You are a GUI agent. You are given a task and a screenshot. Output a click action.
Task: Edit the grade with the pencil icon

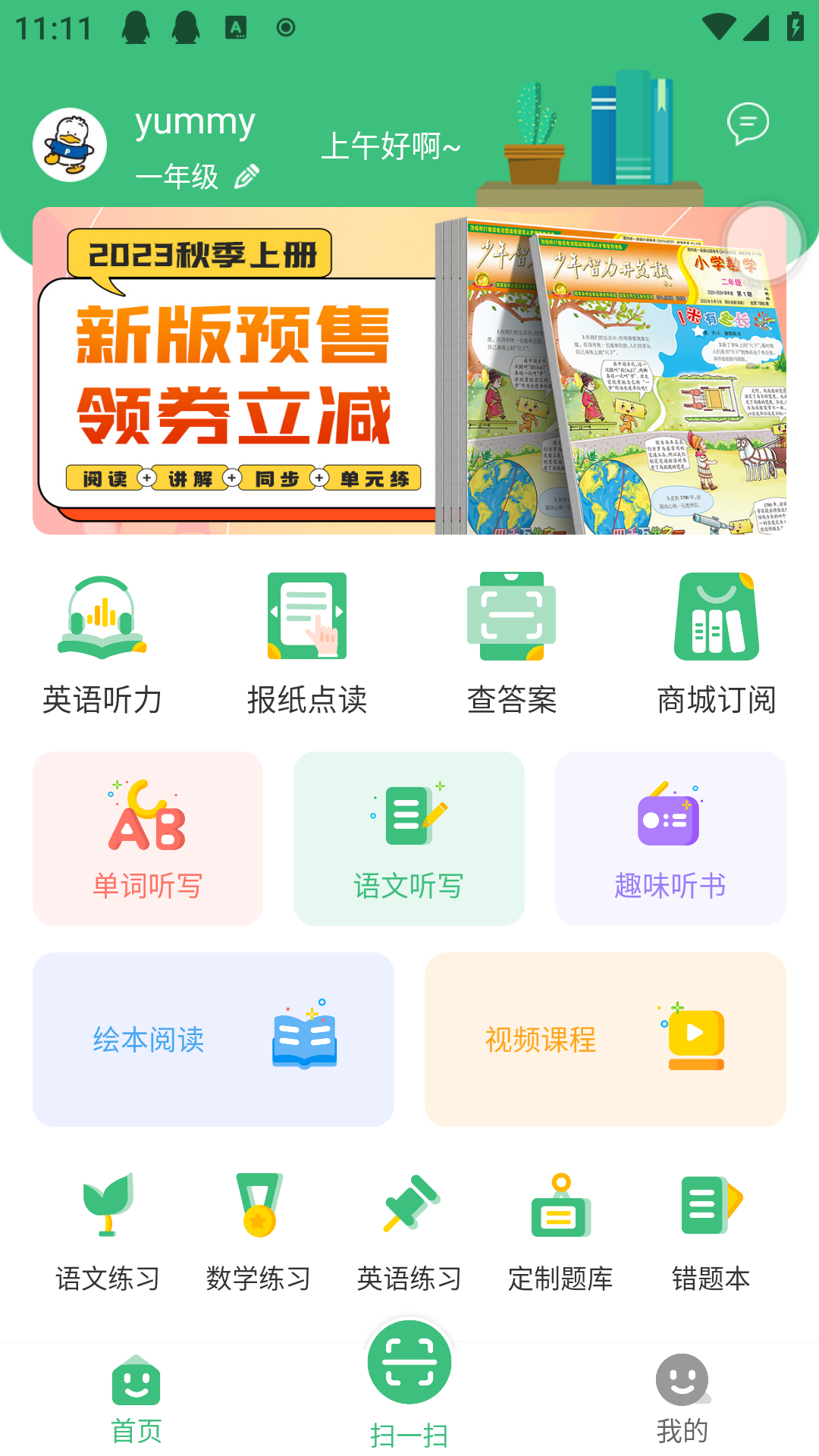247,177
